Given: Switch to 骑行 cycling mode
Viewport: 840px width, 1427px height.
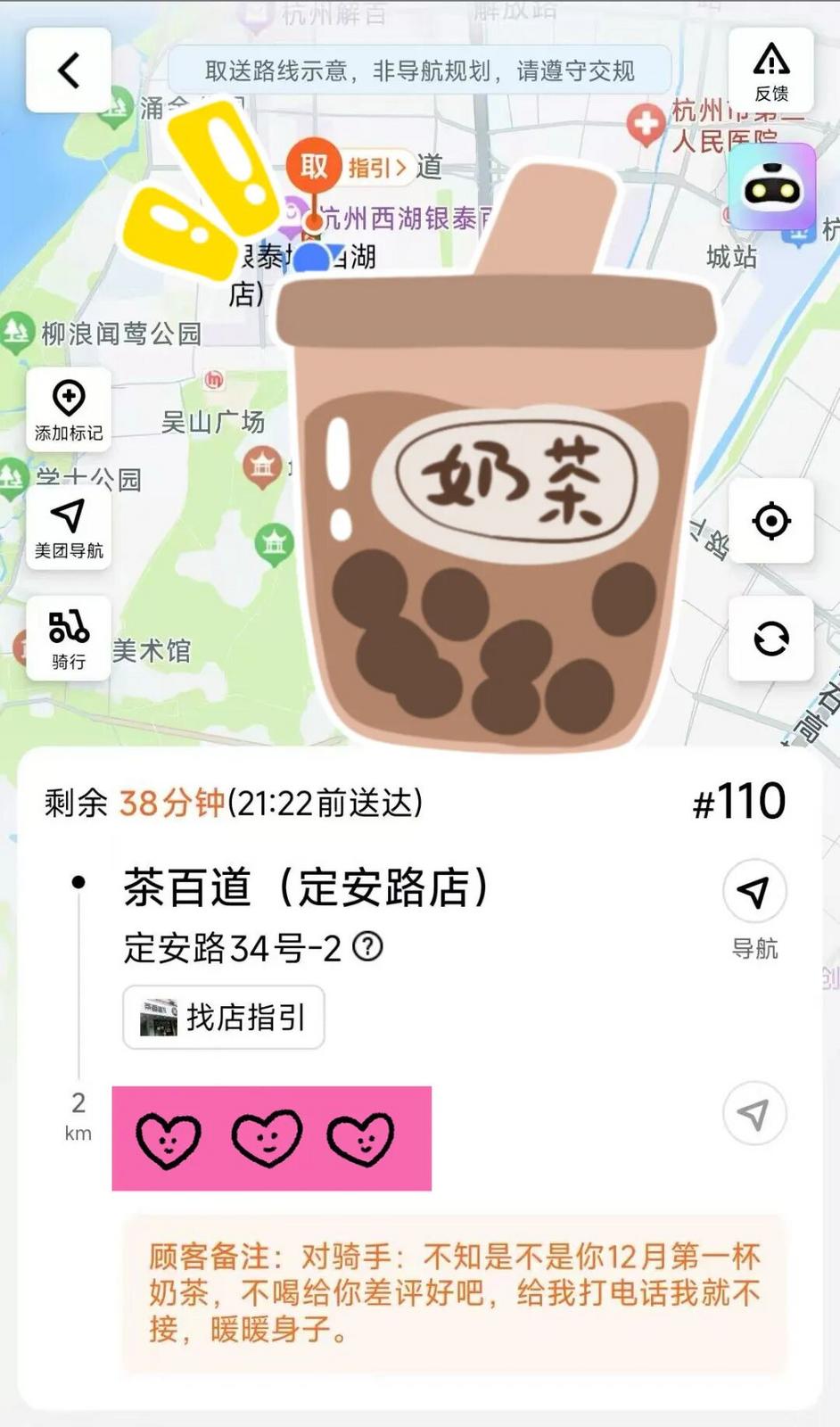Looking at the screenshot, I should (x=69, y=635).
